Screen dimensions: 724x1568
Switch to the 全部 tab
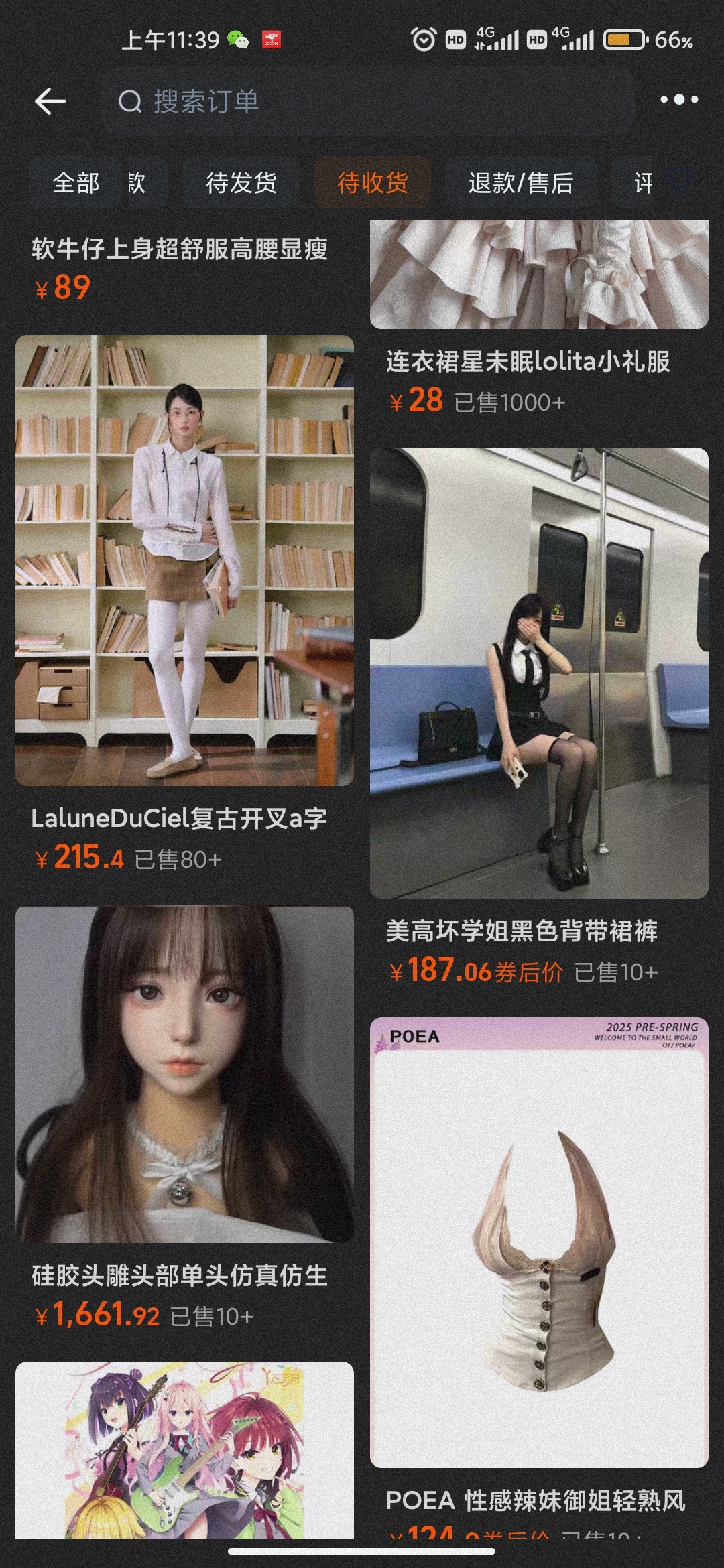pos(75,182)
